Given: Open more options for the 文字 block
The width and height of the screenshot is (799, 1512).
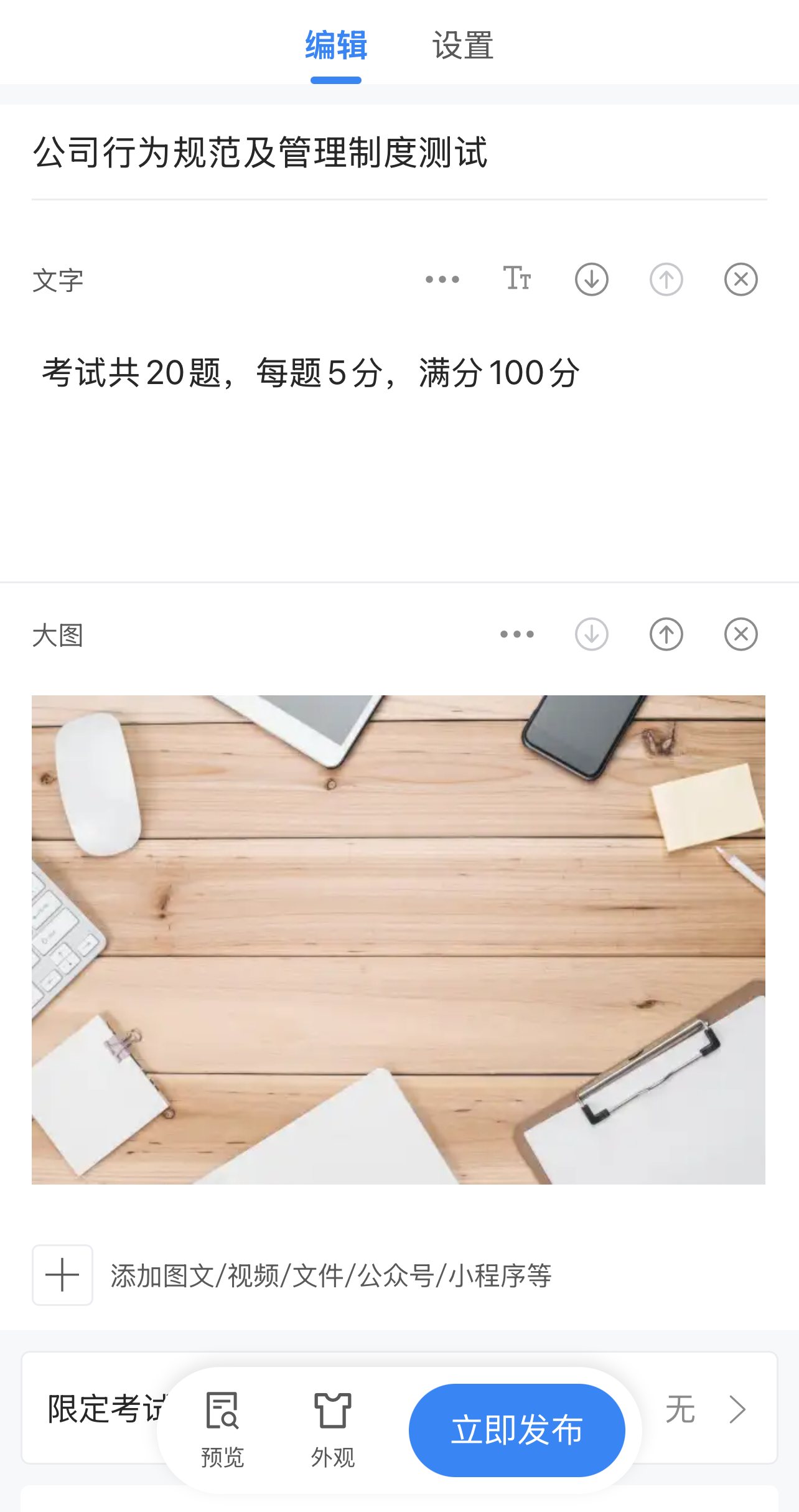Looking at the screenshot, I should [x=442, y=279].
